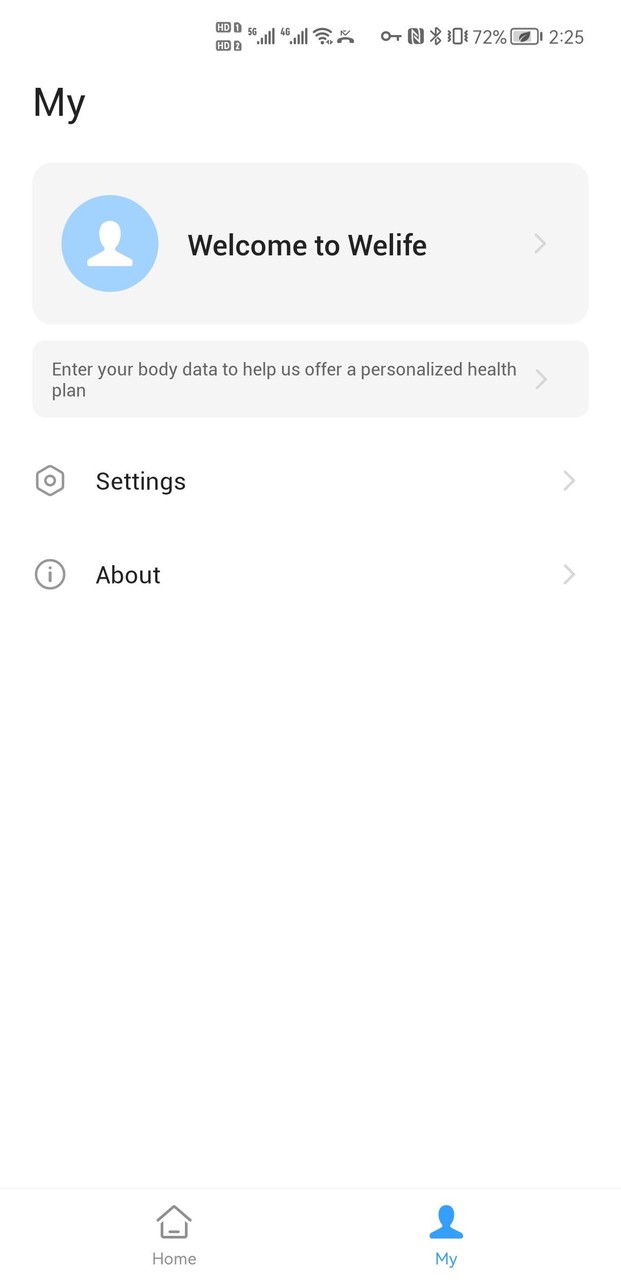Open the About page

click(310, 575)
